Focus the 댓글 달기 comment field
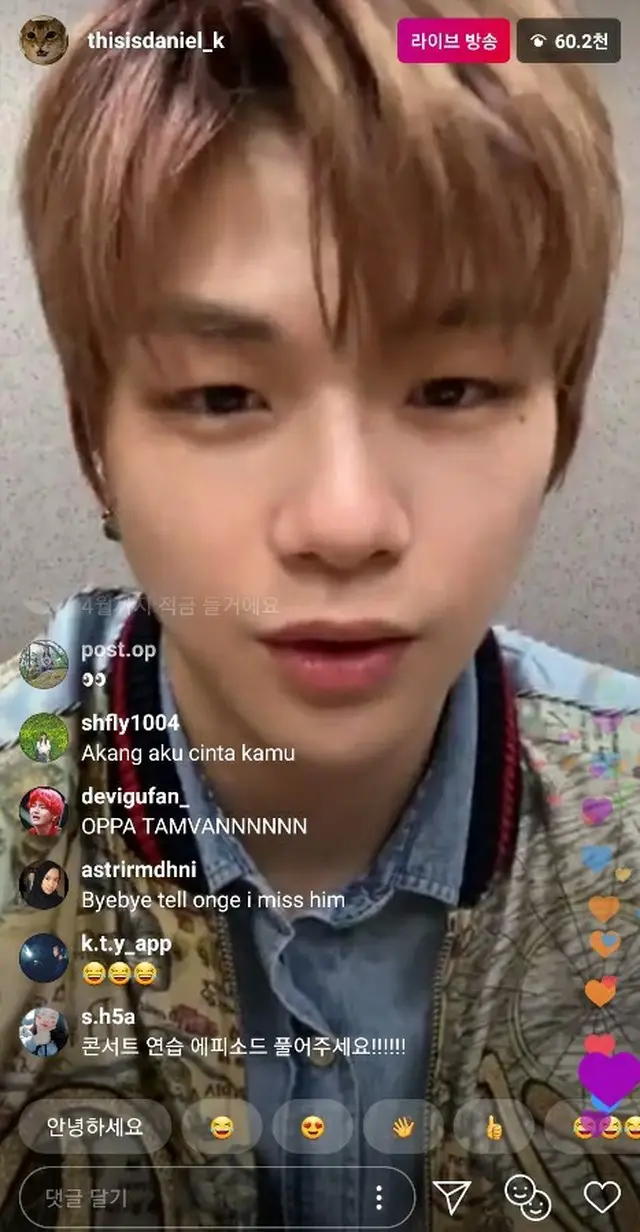This screenshot has height=1232, width=640. [190, 1197]
